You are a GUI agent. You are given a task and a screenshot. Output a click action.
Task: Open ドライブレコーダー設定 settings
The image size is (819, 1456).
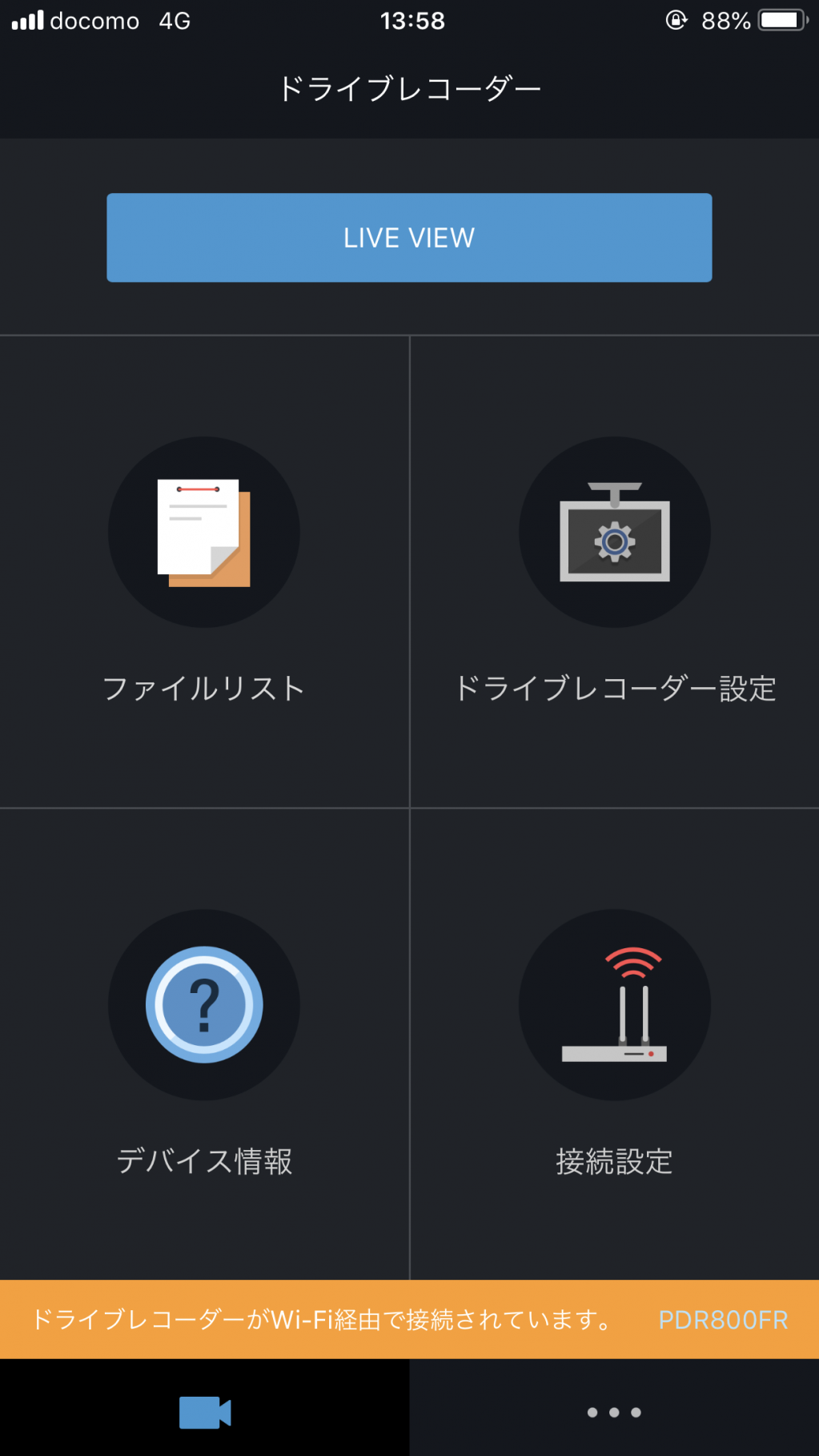pyautogui.click(x=615, y=572)
